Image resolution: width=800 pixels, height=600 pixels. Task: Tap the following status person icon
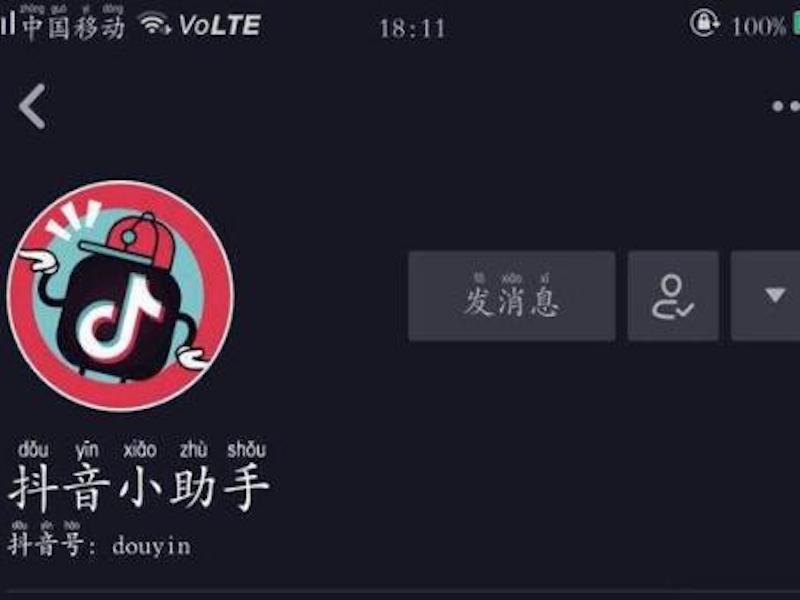673,296
